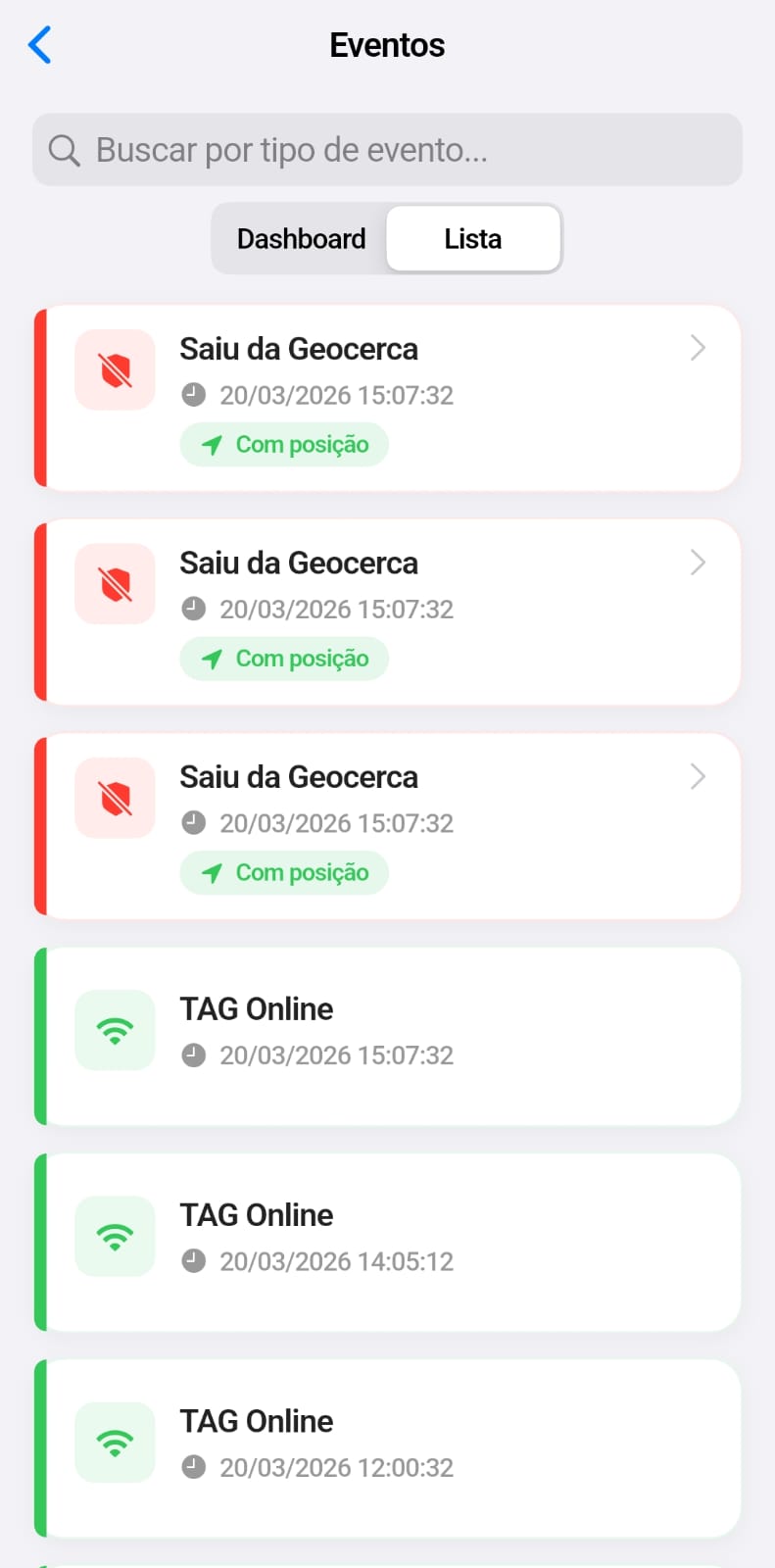The height and width of the screenshot is (1568, 775).
Task: Select the Wi-Fi icon of the TAG Online event at 14:05:12
Action: 115,1237
